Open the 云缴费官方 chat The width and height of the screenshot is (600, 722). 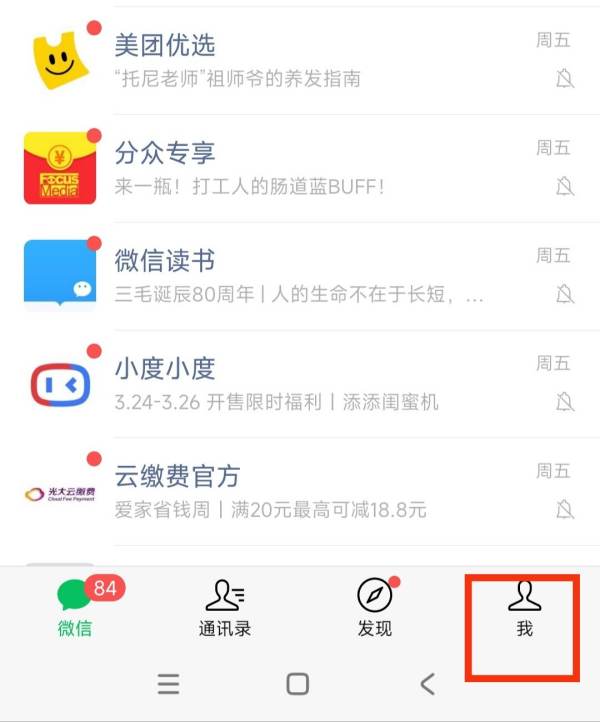300,492
